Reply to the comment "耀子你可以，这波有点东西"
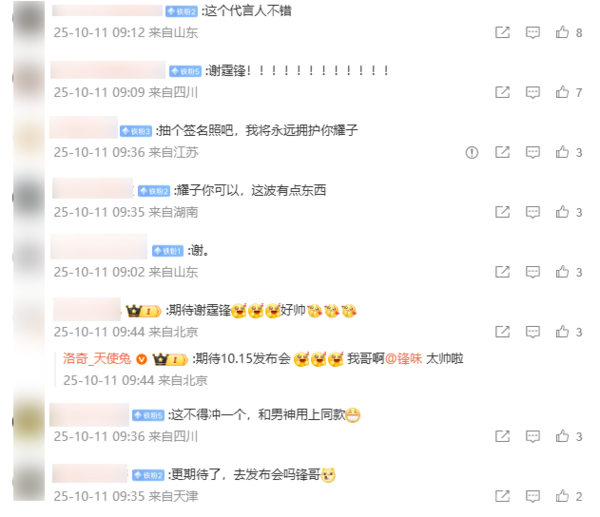 pyautogui.click(x=533, y=212)
